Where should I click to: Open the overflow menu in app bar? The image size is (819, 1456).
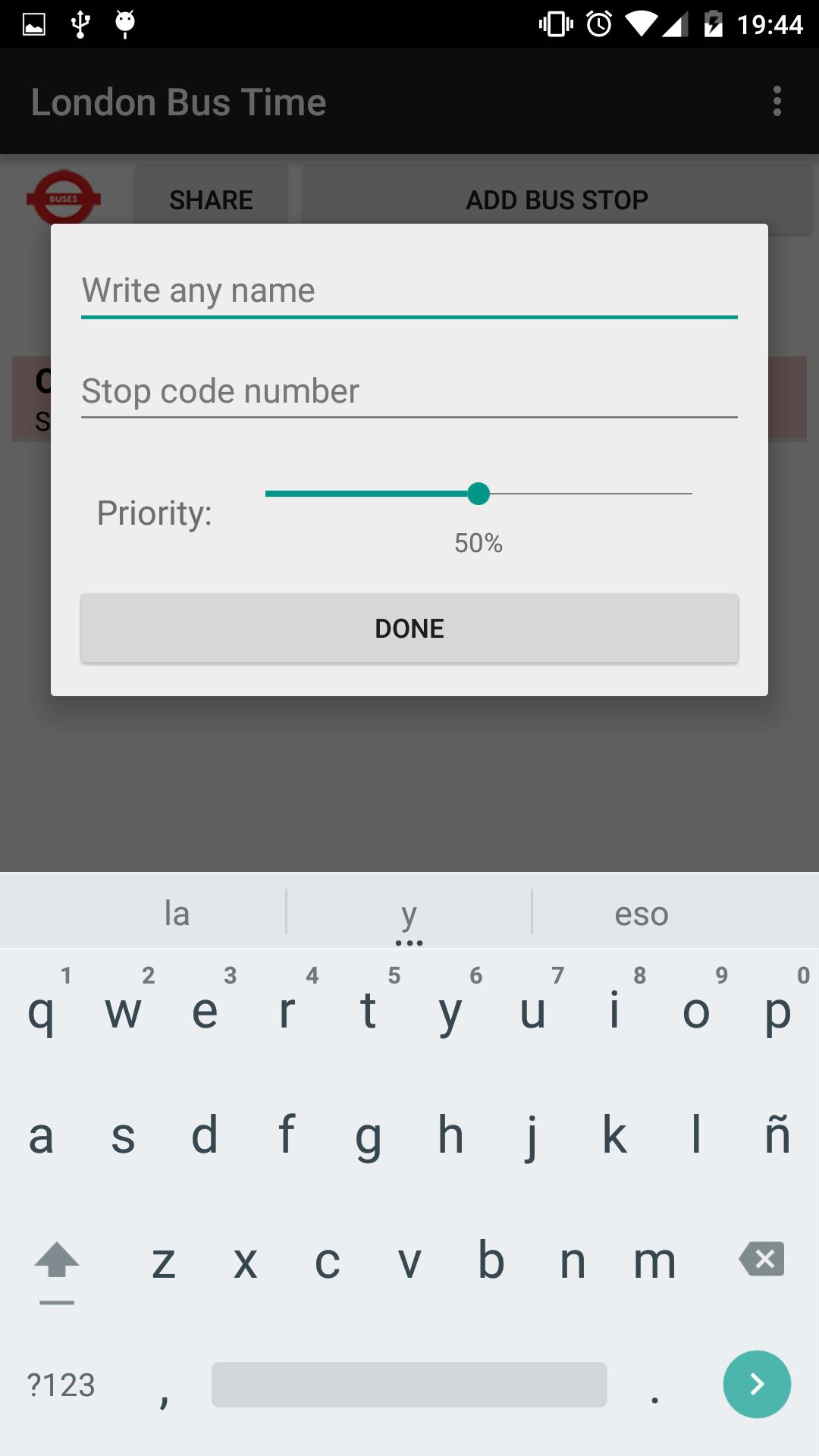tap(777, 101)
